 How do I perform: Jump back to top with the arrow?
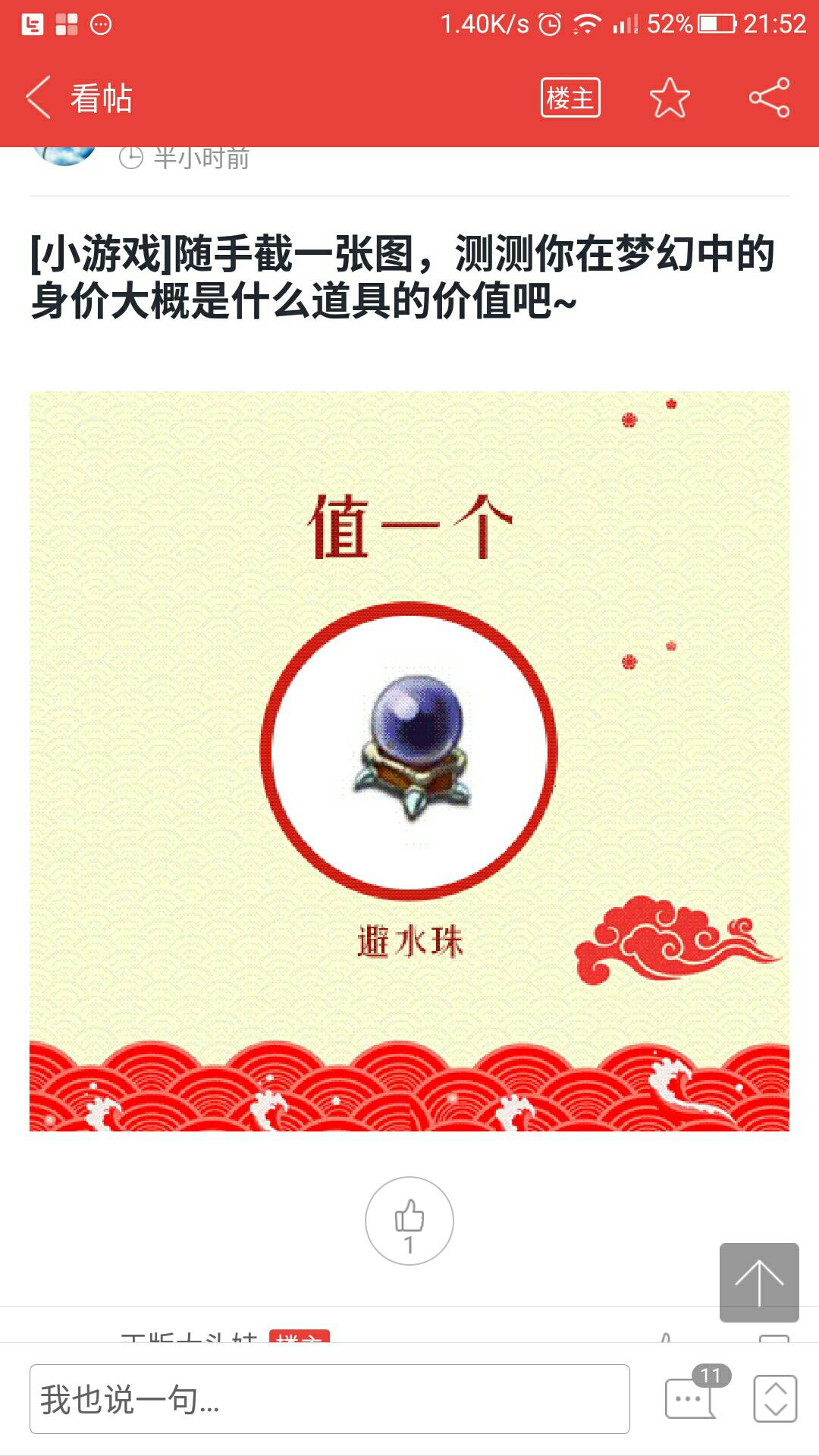759,1282
